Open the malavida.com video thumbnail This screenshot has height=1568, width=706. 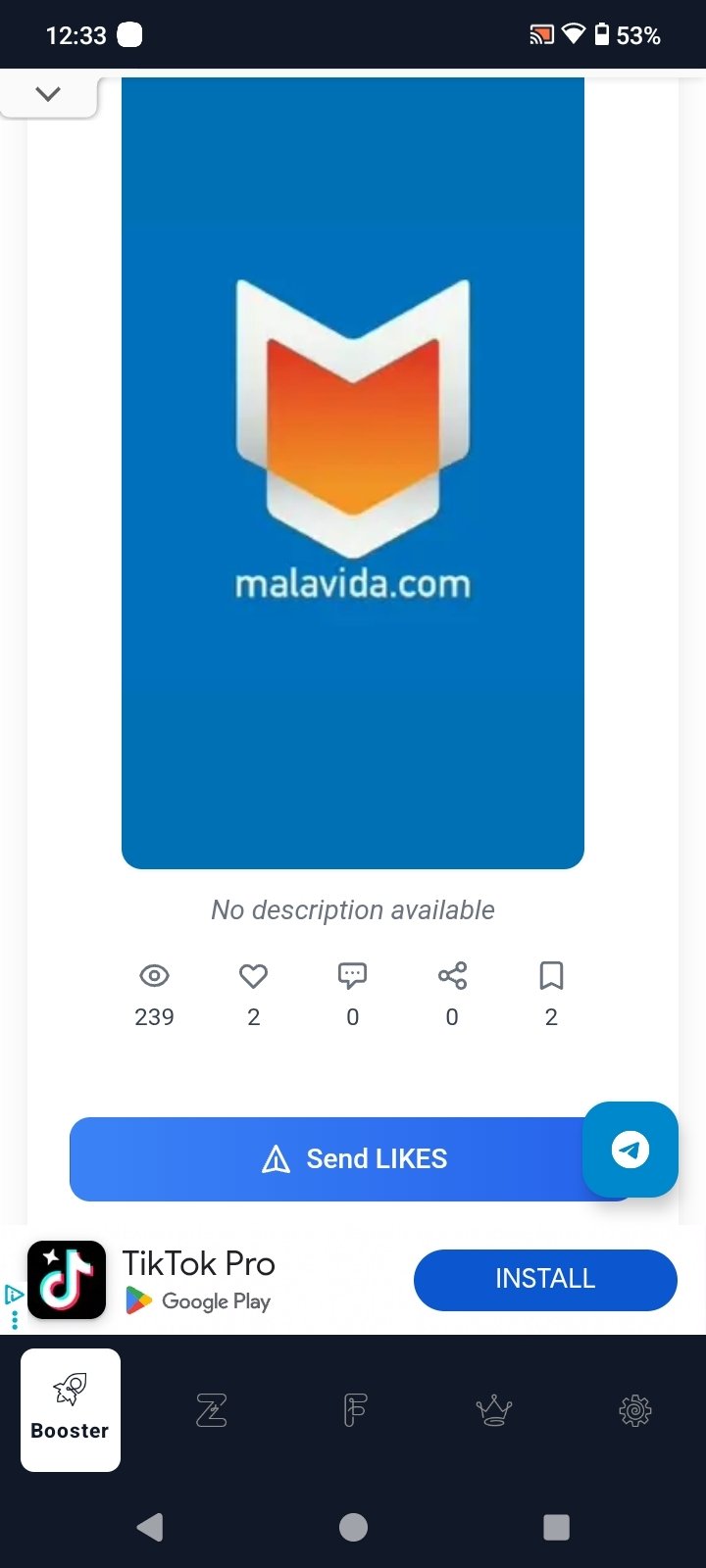(353, 470)
